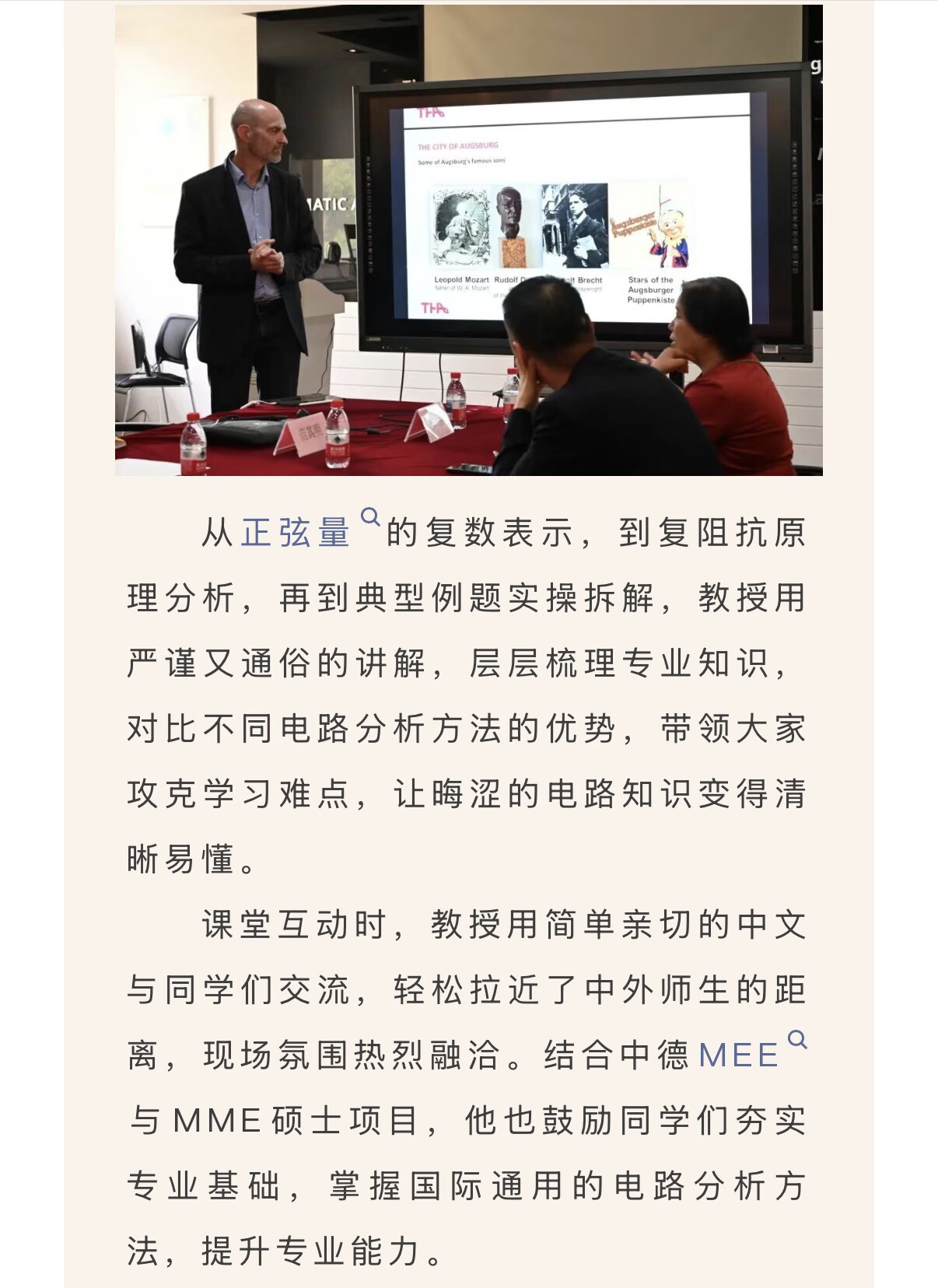Tap the MEE search keyword link
This screenshot has height=1288, width=938.
[x=752, y=1052]
